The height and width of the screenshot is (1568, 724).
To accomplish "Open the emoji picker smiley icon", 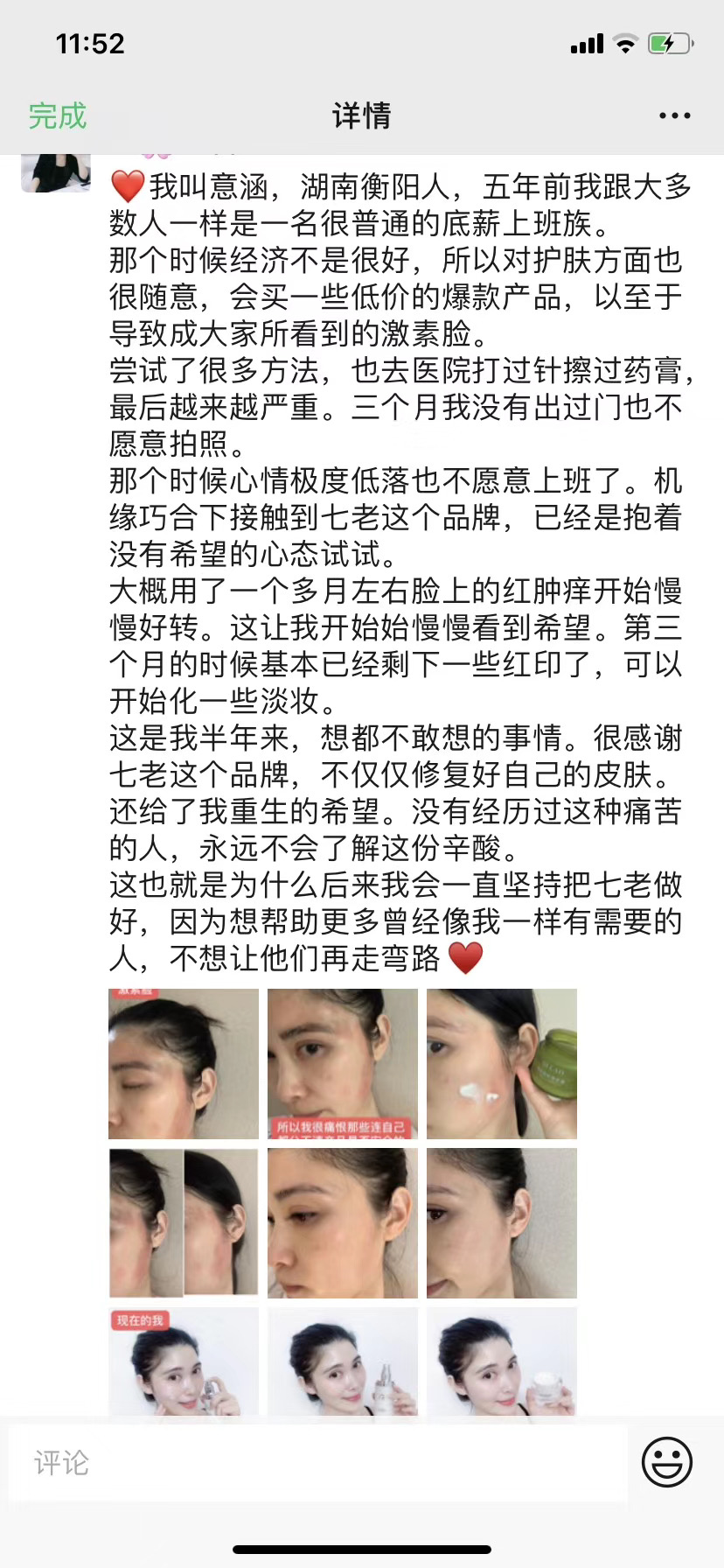I will coord(667,1461).
